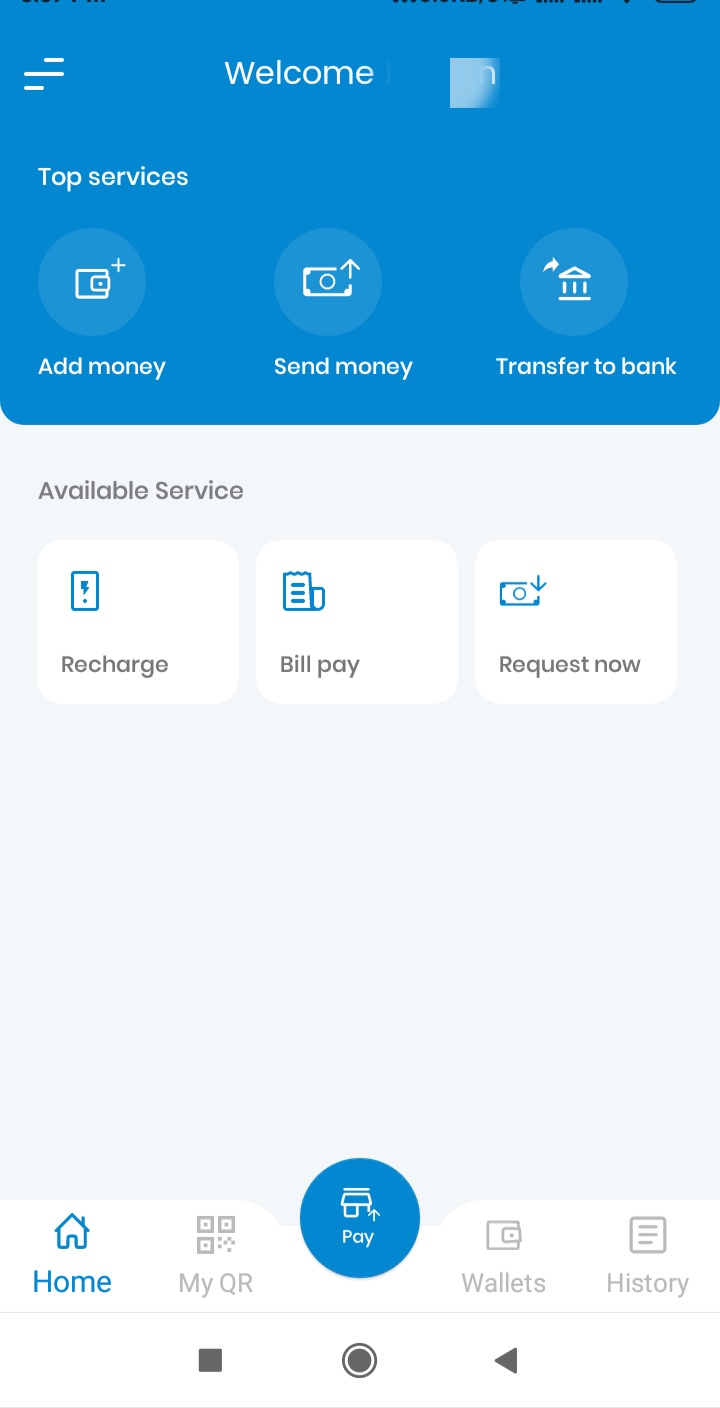Return to the Home tab
This screenshot has height=1408, width=720.
tap(71, 1255)
